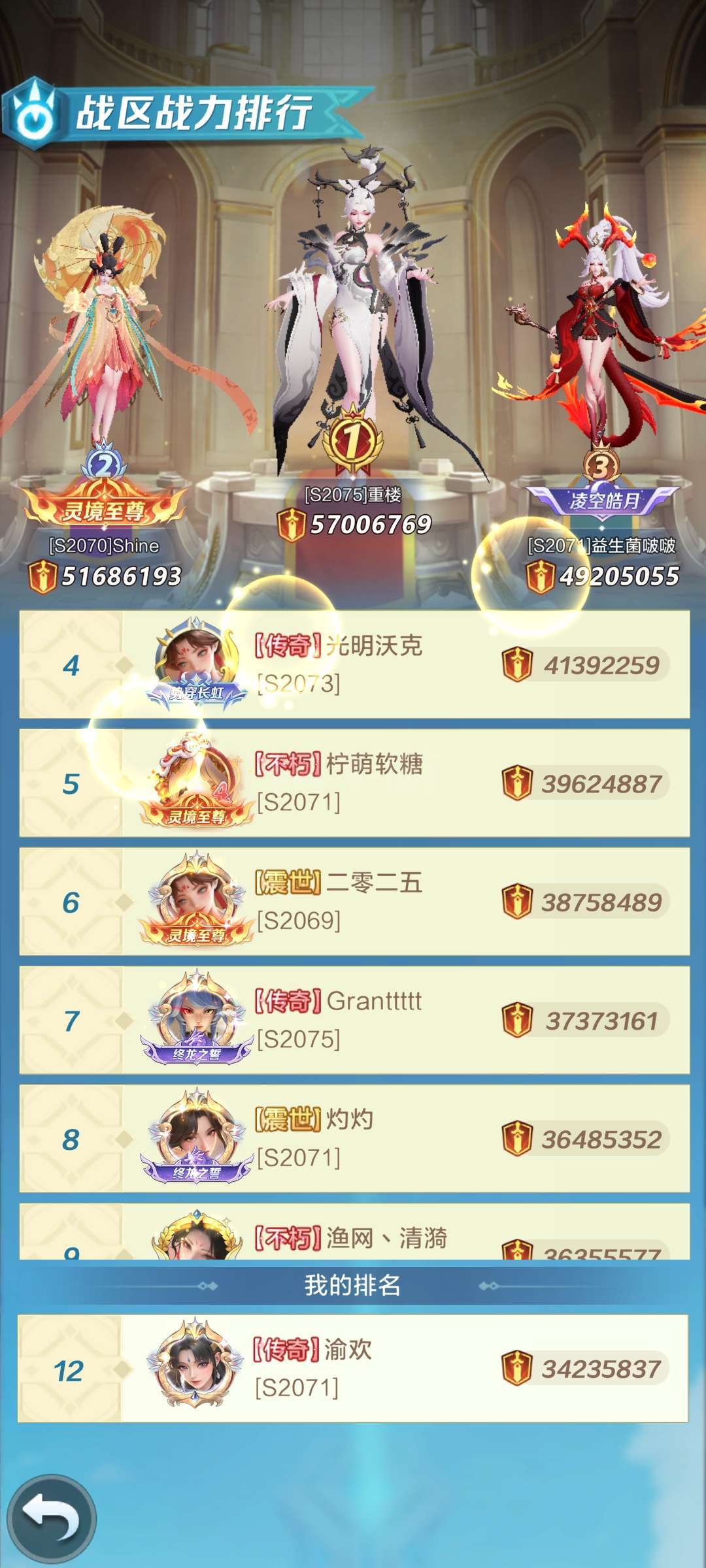Open rank 6 player 二零二五's row
The image size is (706, 1568).
click(x=354, y=902)
